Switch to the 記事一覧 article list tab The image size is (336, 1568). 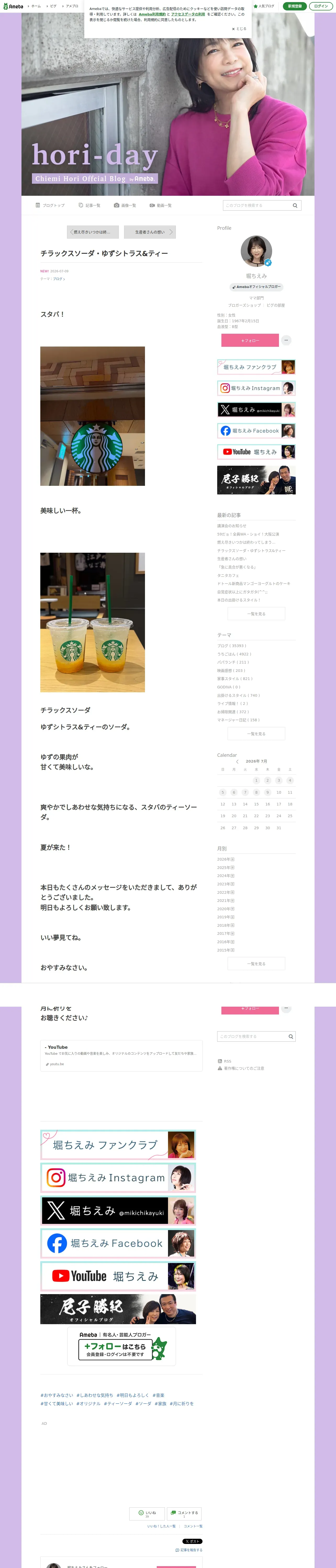click(90, 206)
